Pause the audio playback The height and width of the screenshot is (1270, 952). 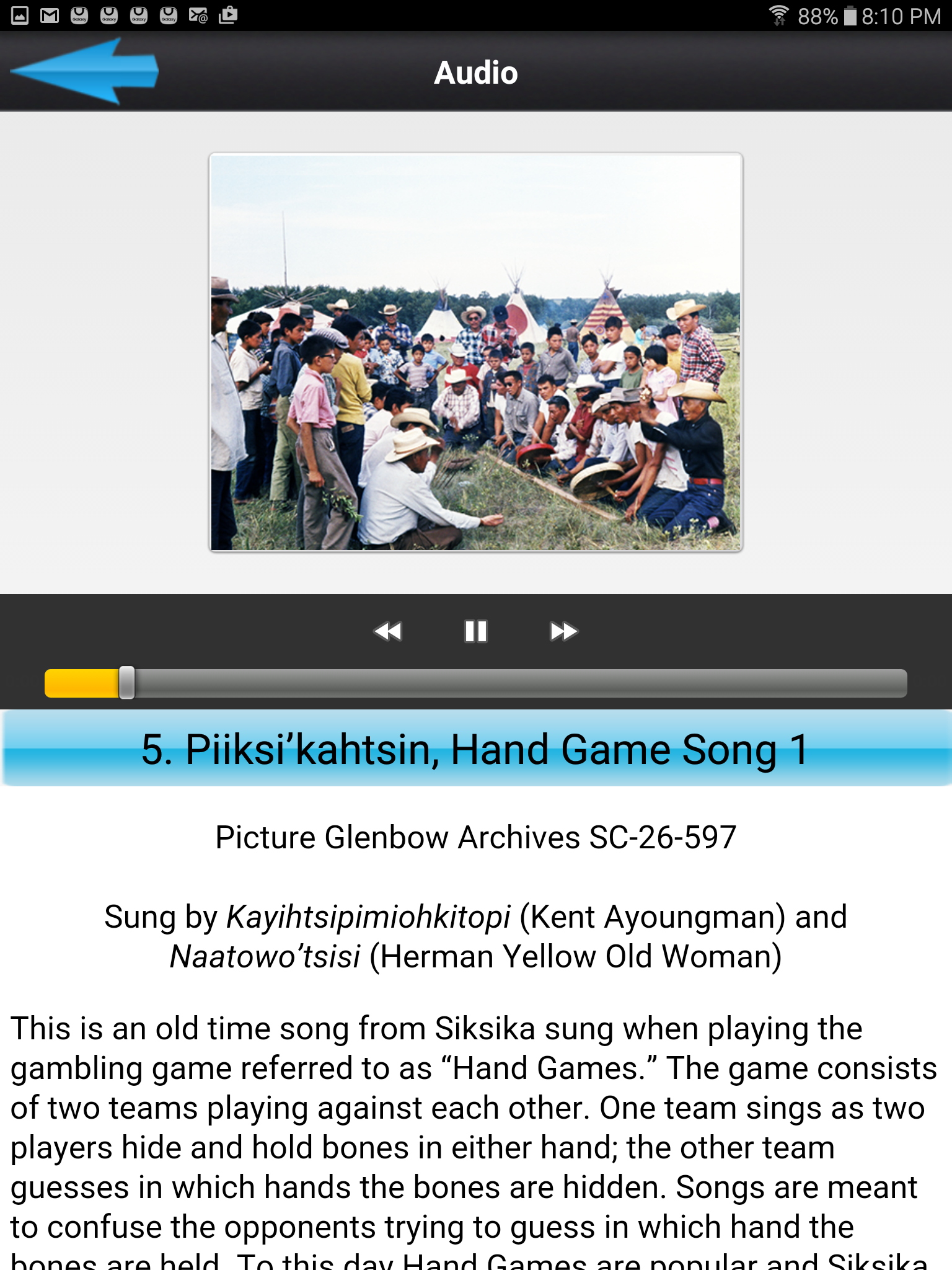[476, 631]
